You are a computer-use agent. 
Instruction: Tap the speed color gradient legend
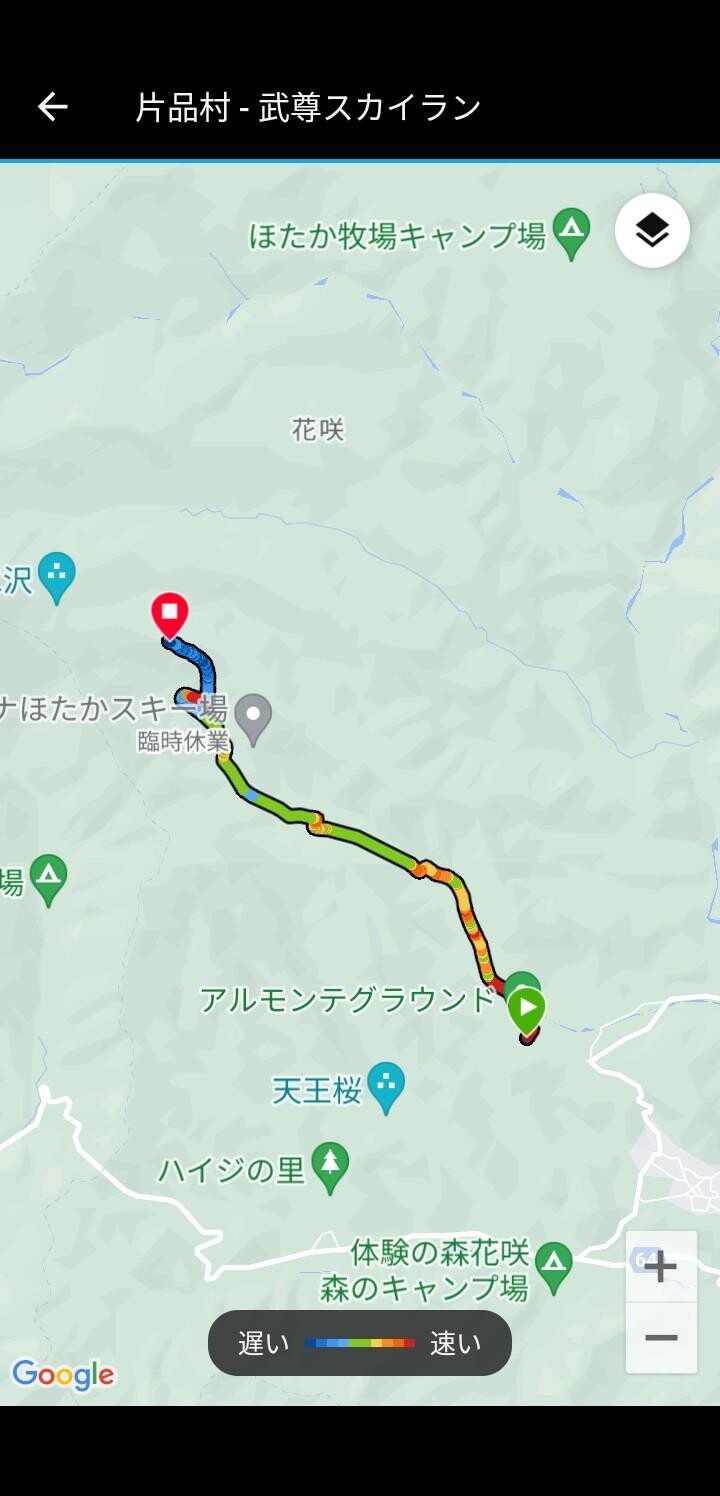click(x=360, y=1343)
